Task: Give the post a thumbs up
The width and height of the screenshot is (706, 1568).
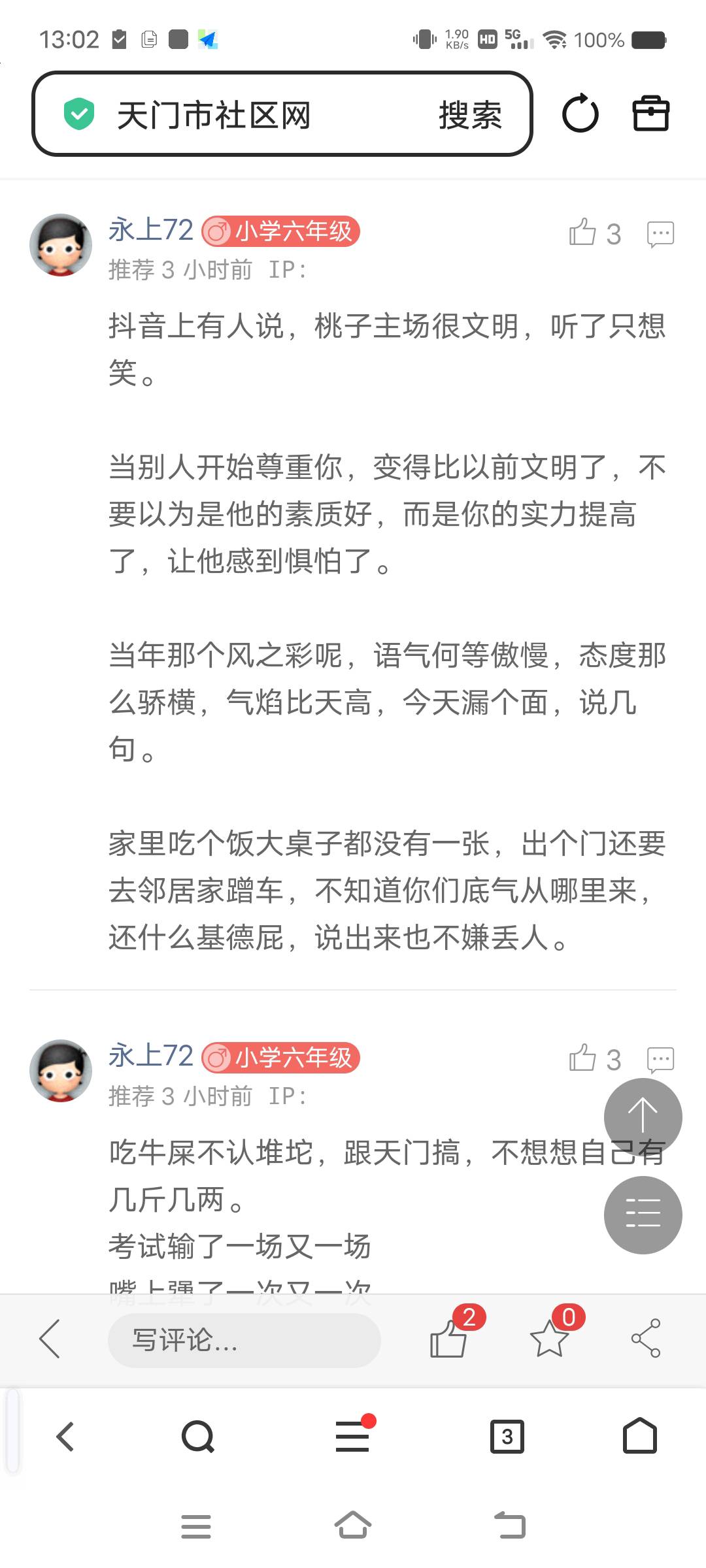Action: (449, 1339)
